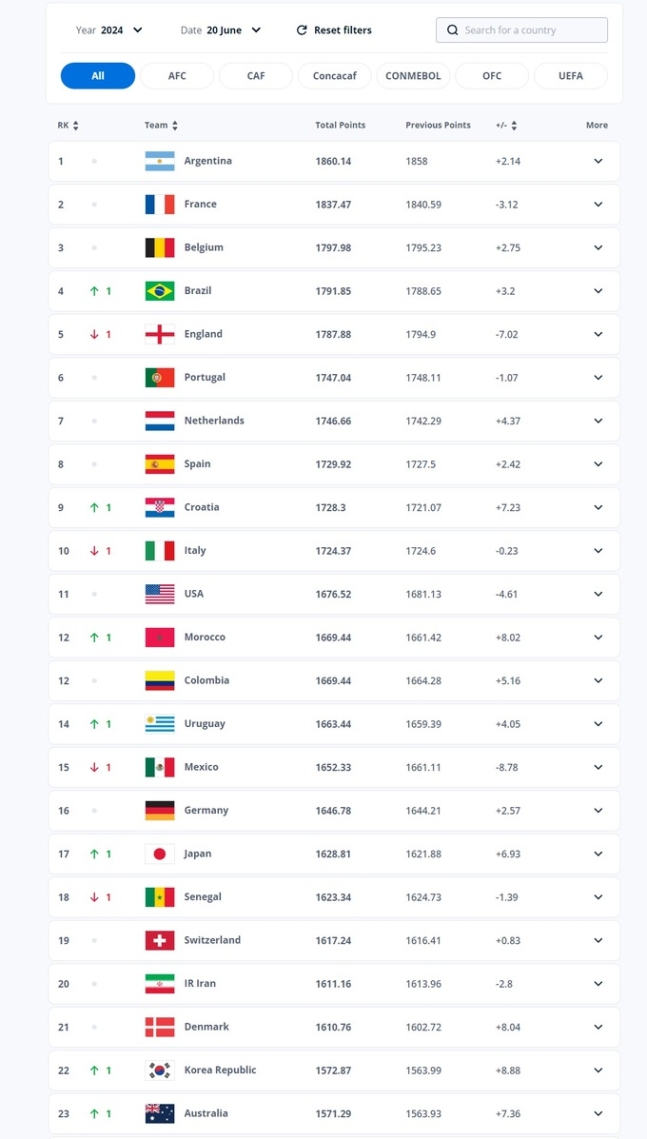Show more details for Korea Republic
Image resolution: width=647 pixels, height=1139 pixels.
(x=598, y=1070)
